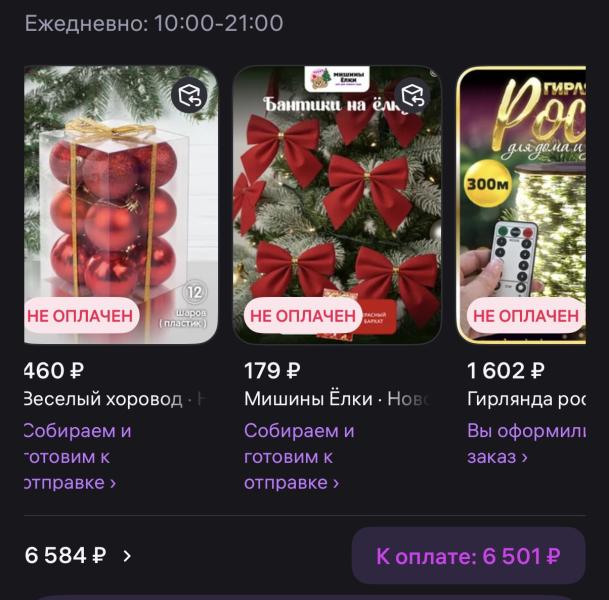Pay with the 'К оплате: 6 501 ₽' button
This screenshot has height=600, width=609.
pyautogui.click(x=468, y=556)
